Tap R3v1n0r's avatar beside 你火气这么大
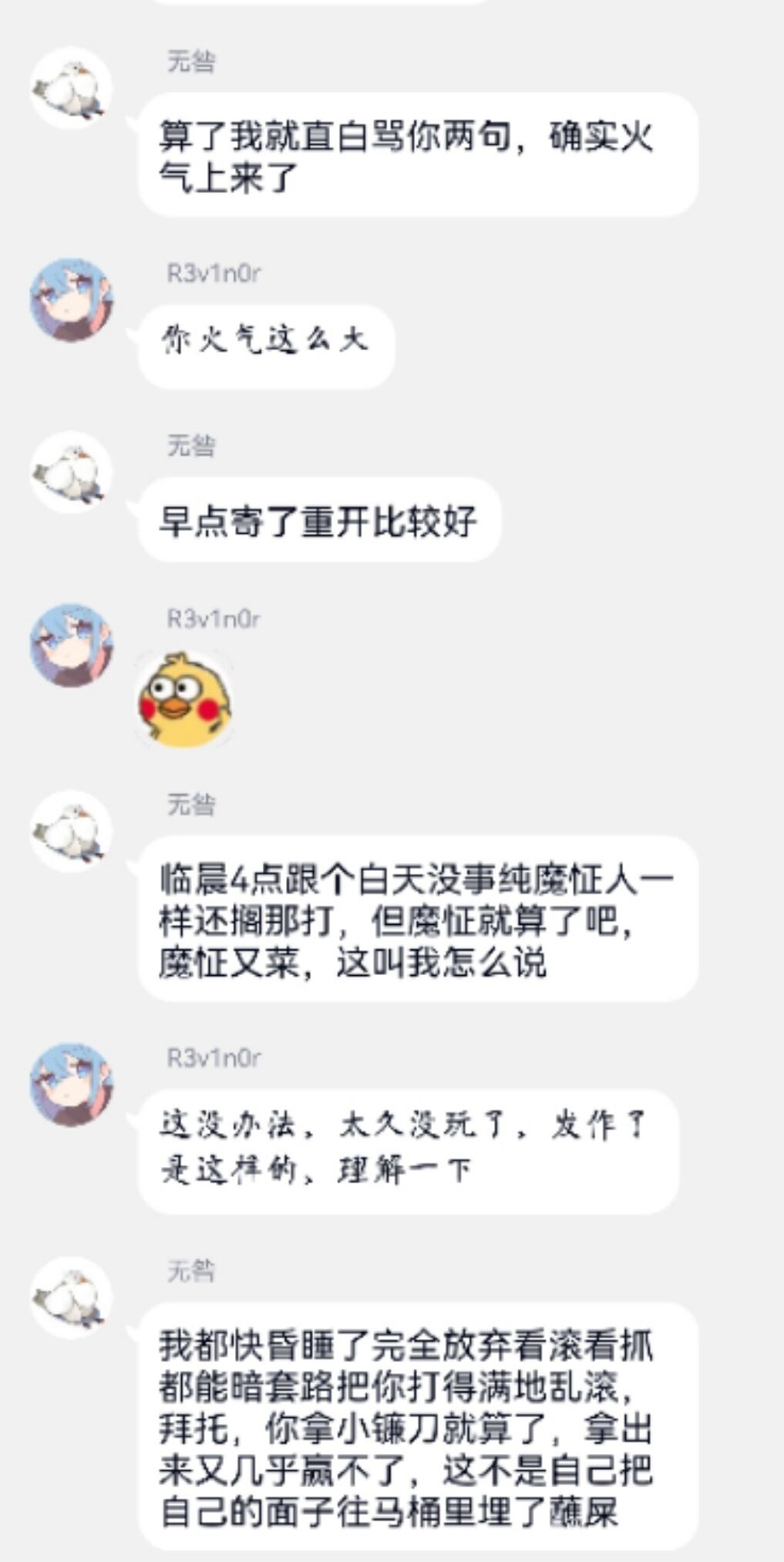The width and height of the screenshot is (784, 1562). coord(71,300)
